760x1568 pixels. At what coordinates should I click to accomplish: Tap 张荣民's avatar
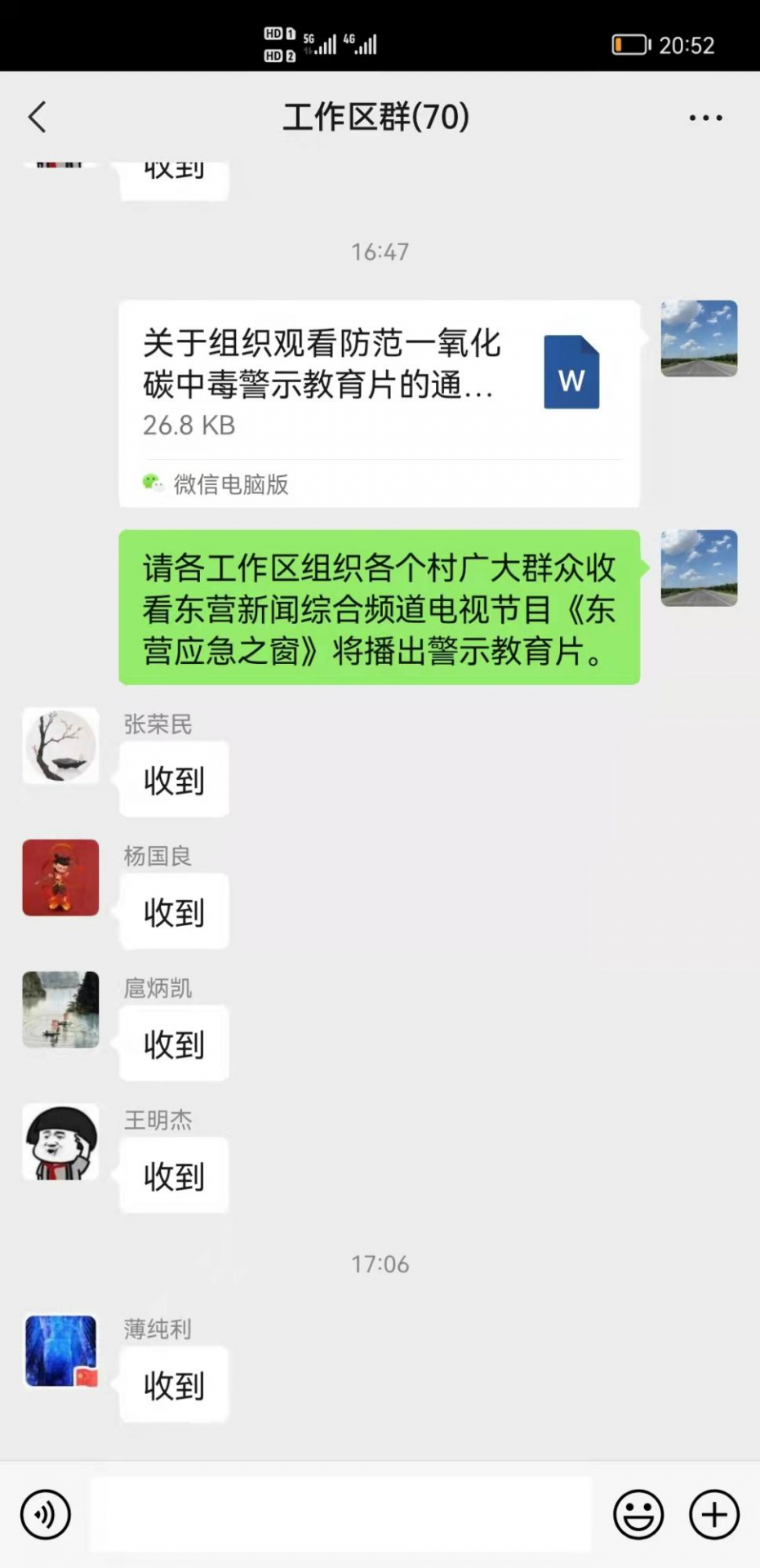[x=60, y=746]
